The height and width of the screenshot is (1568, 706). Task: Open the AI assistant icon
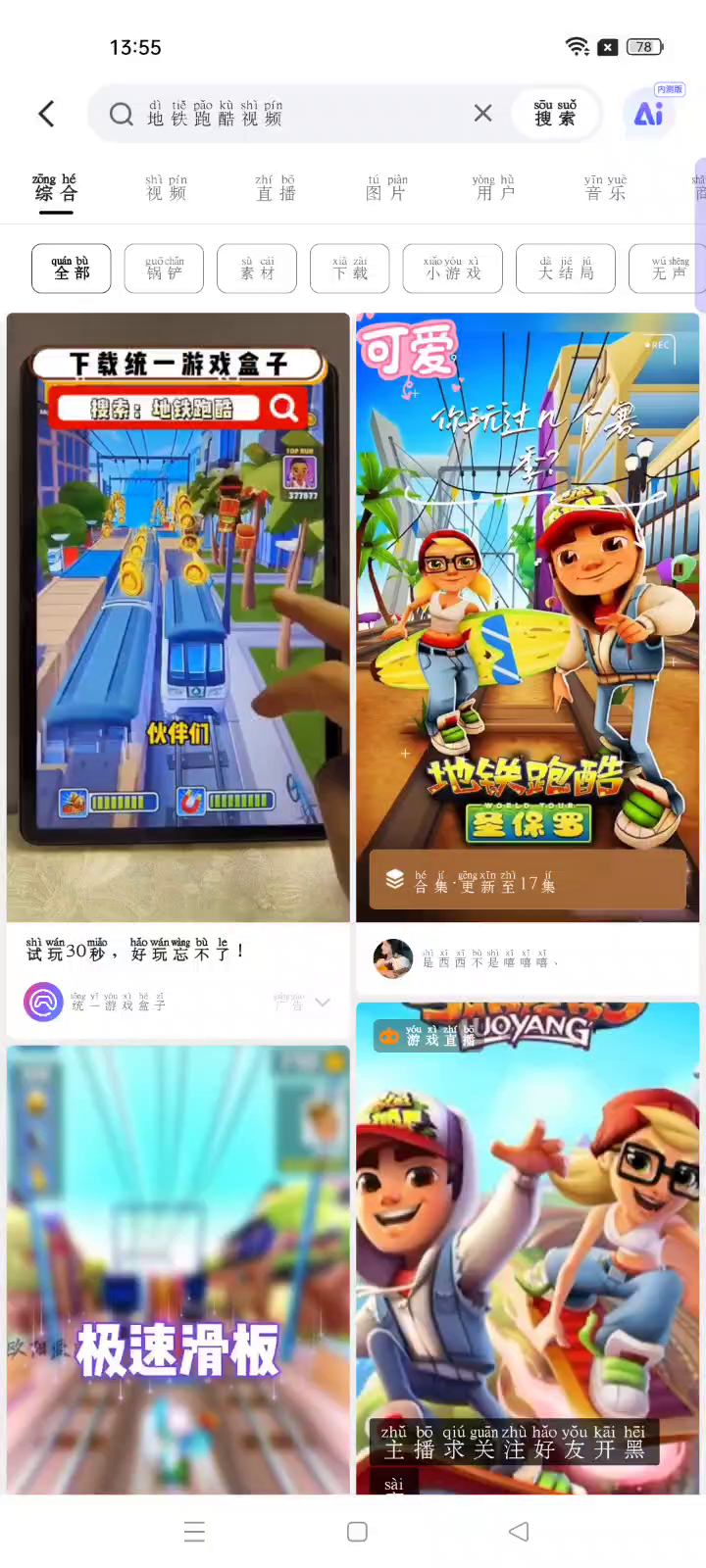649,114
